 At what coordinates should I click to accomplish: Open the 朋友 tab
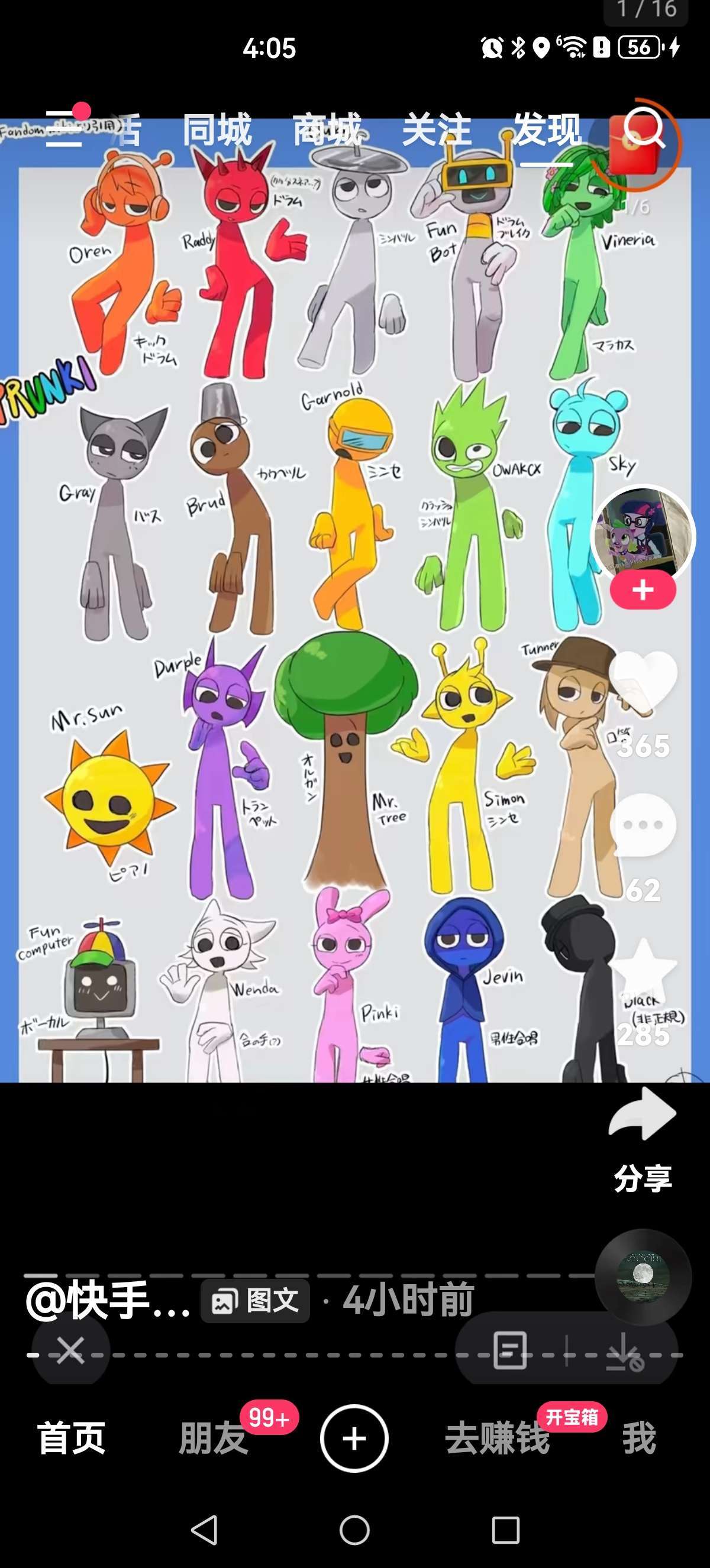click(213, 1439)
